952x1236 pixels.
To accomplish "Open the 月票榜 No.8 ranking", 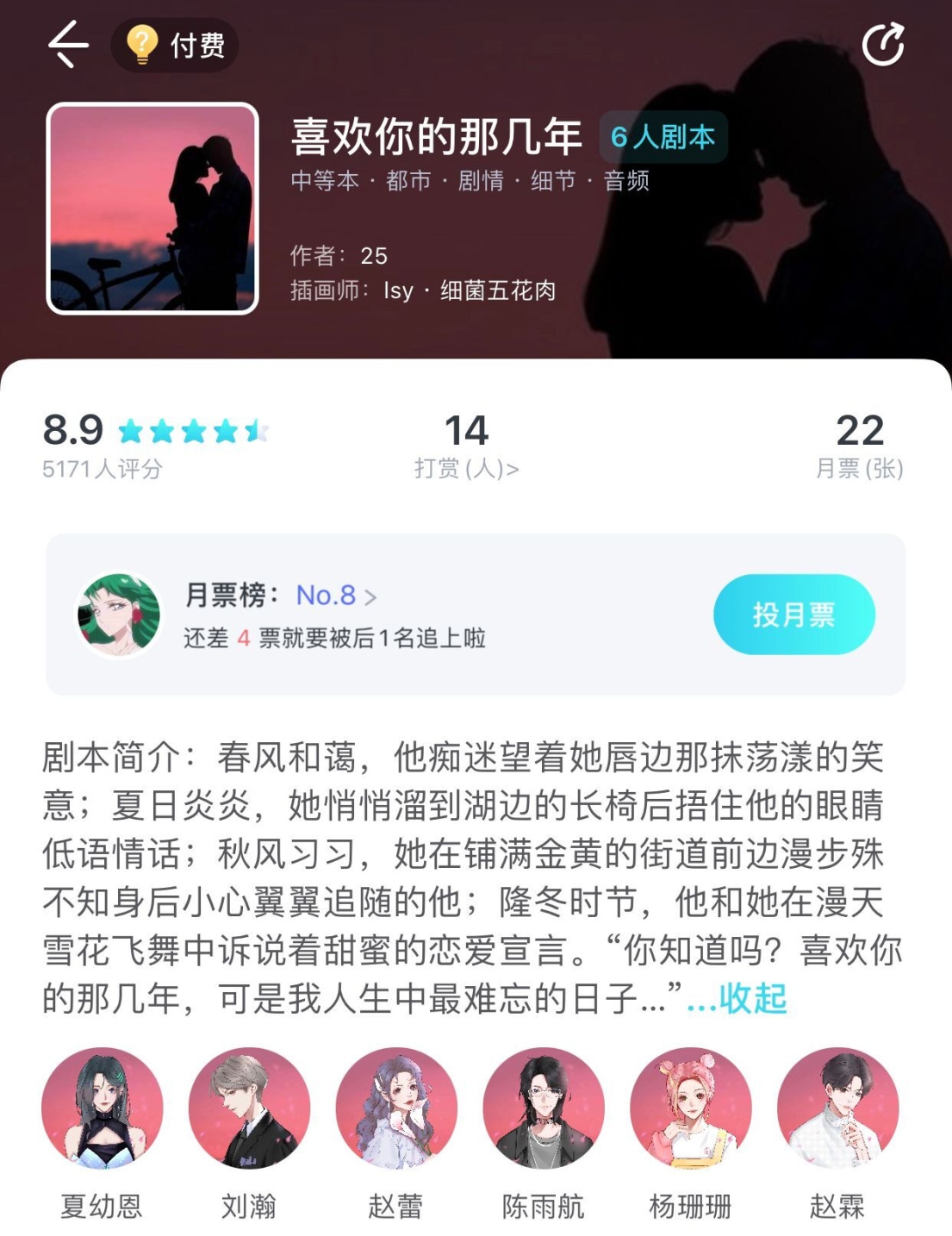I will click(336, 596).
